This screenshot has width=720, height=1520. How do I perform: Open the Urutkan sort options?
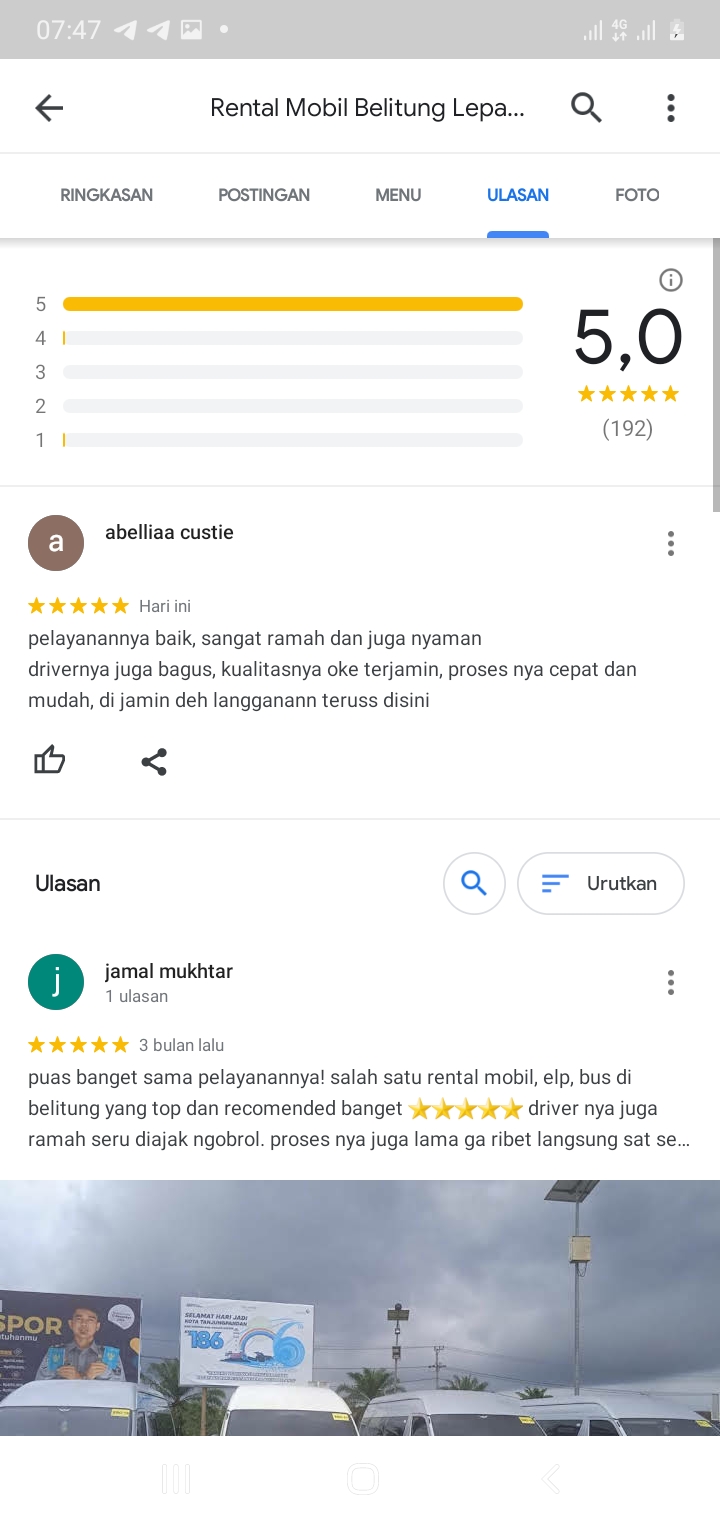point(601,883)
